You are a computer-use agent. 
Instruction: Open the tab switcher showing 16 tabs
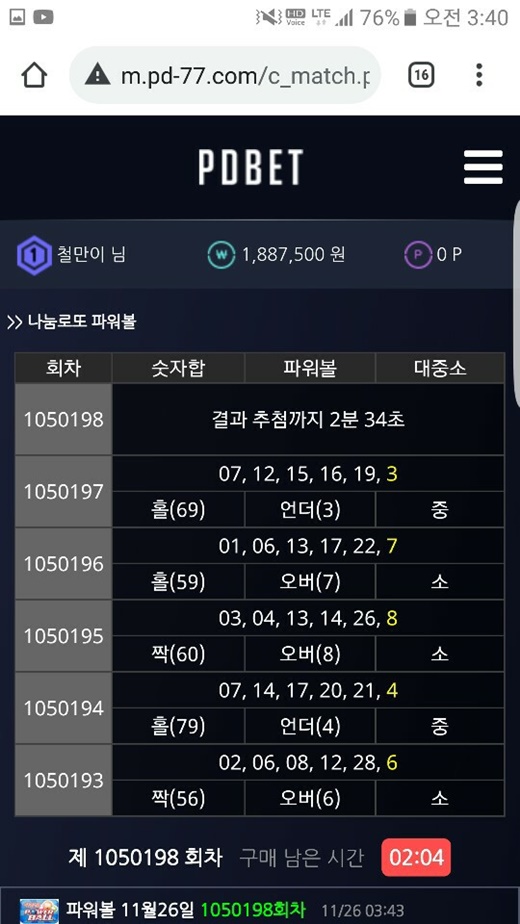421,75
